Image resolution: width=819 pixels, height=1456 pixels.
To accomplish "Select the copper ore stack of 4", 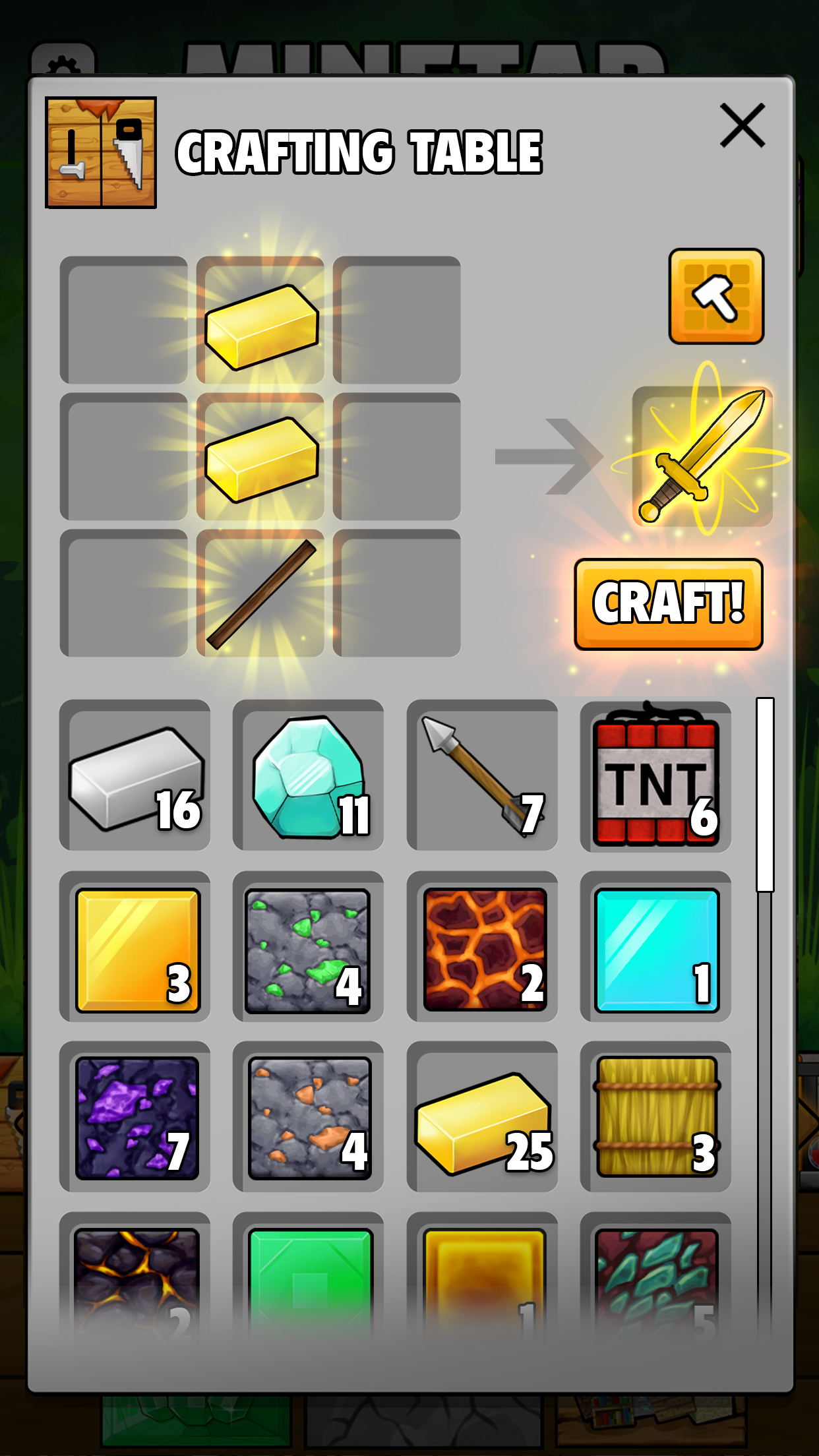I will point(308,1117).
